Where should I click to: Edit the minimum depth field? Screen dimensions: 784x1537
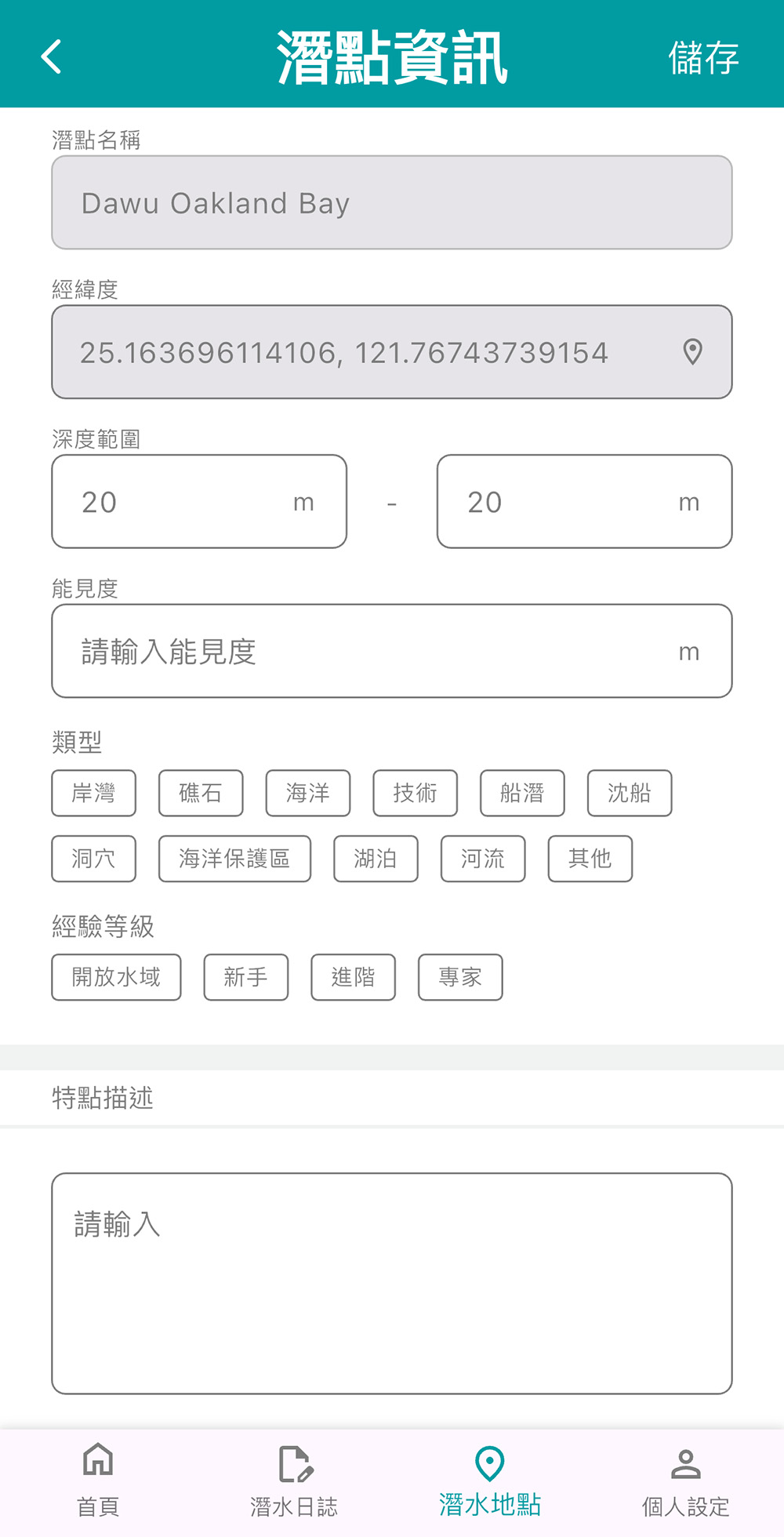pyautogui.click(x=199, y=501)
